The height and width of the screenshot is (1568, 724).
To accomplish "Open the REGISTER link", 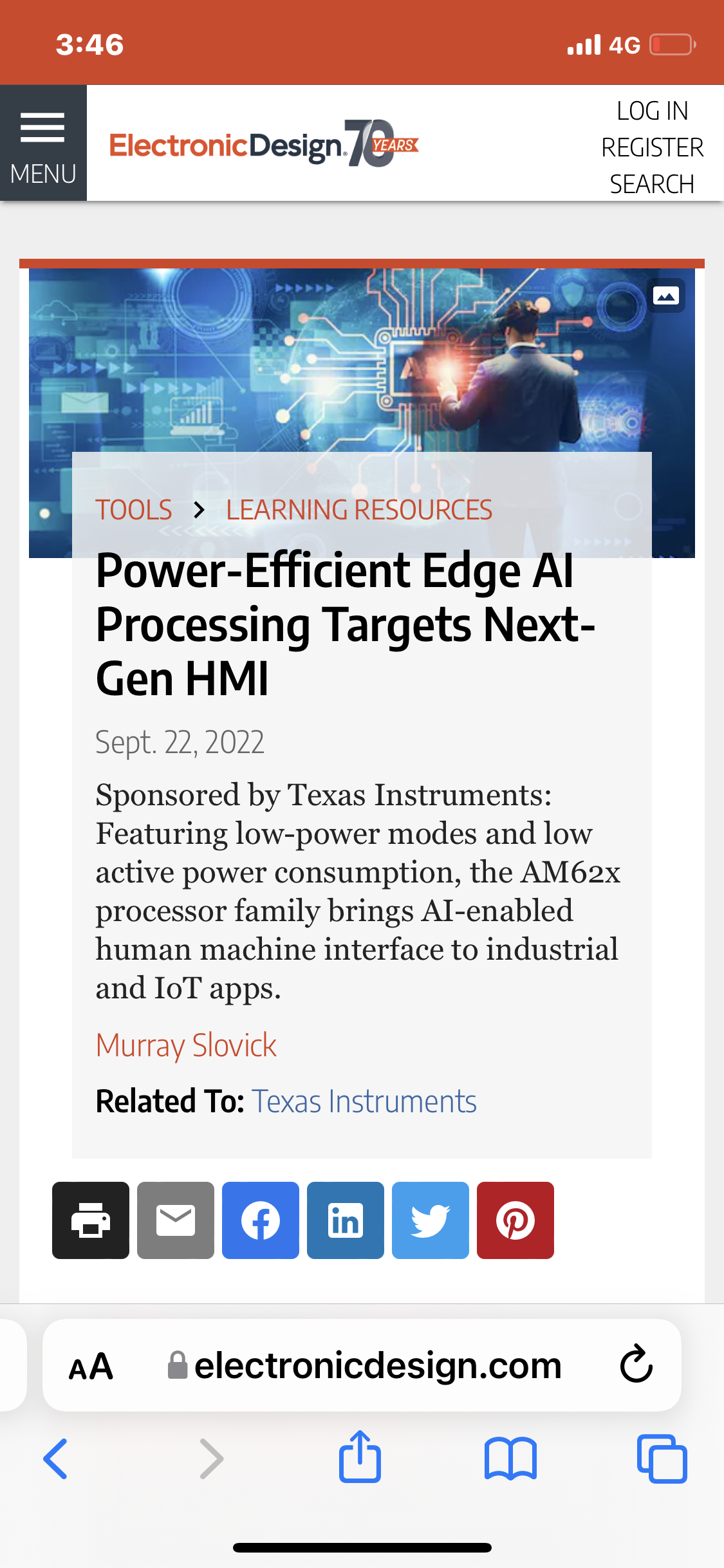I will point(652,147).
